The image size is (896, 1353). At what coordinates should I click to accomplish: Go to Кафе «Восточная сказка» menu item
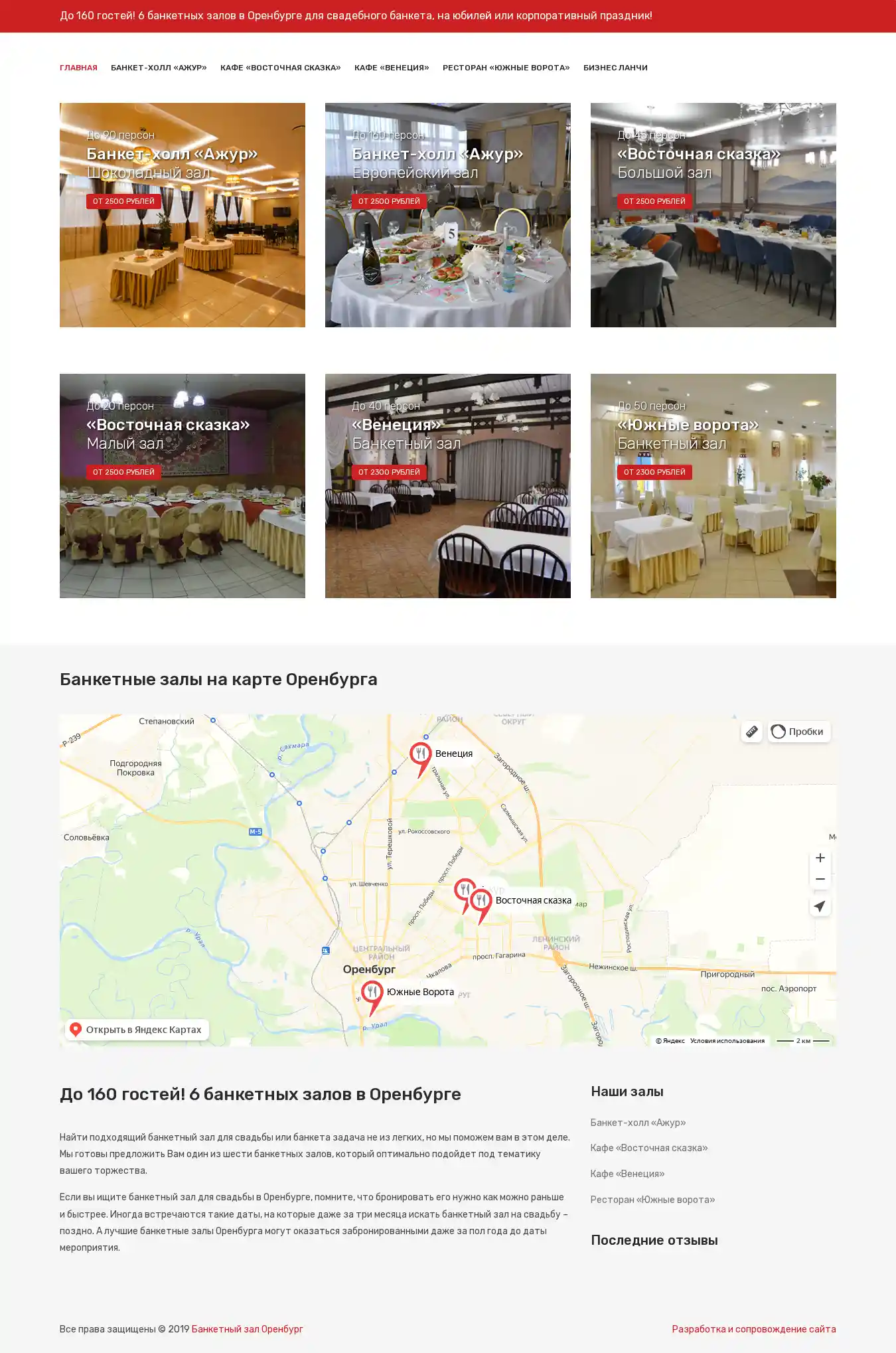tap(280, 68)
